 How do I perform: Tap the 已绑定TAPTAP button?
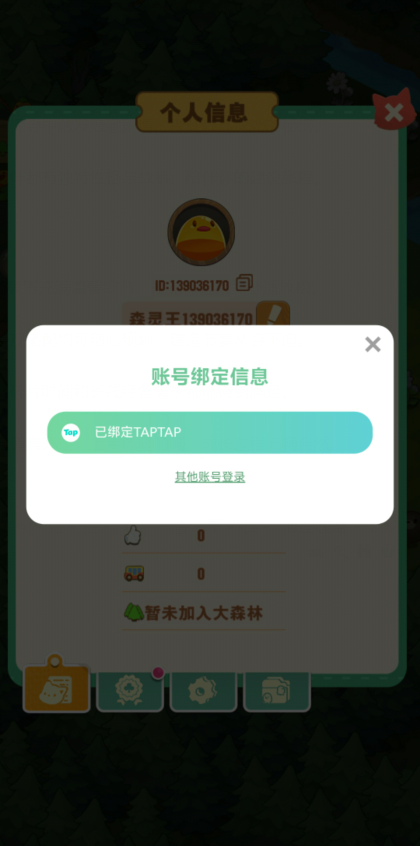[x=210, y=432]
